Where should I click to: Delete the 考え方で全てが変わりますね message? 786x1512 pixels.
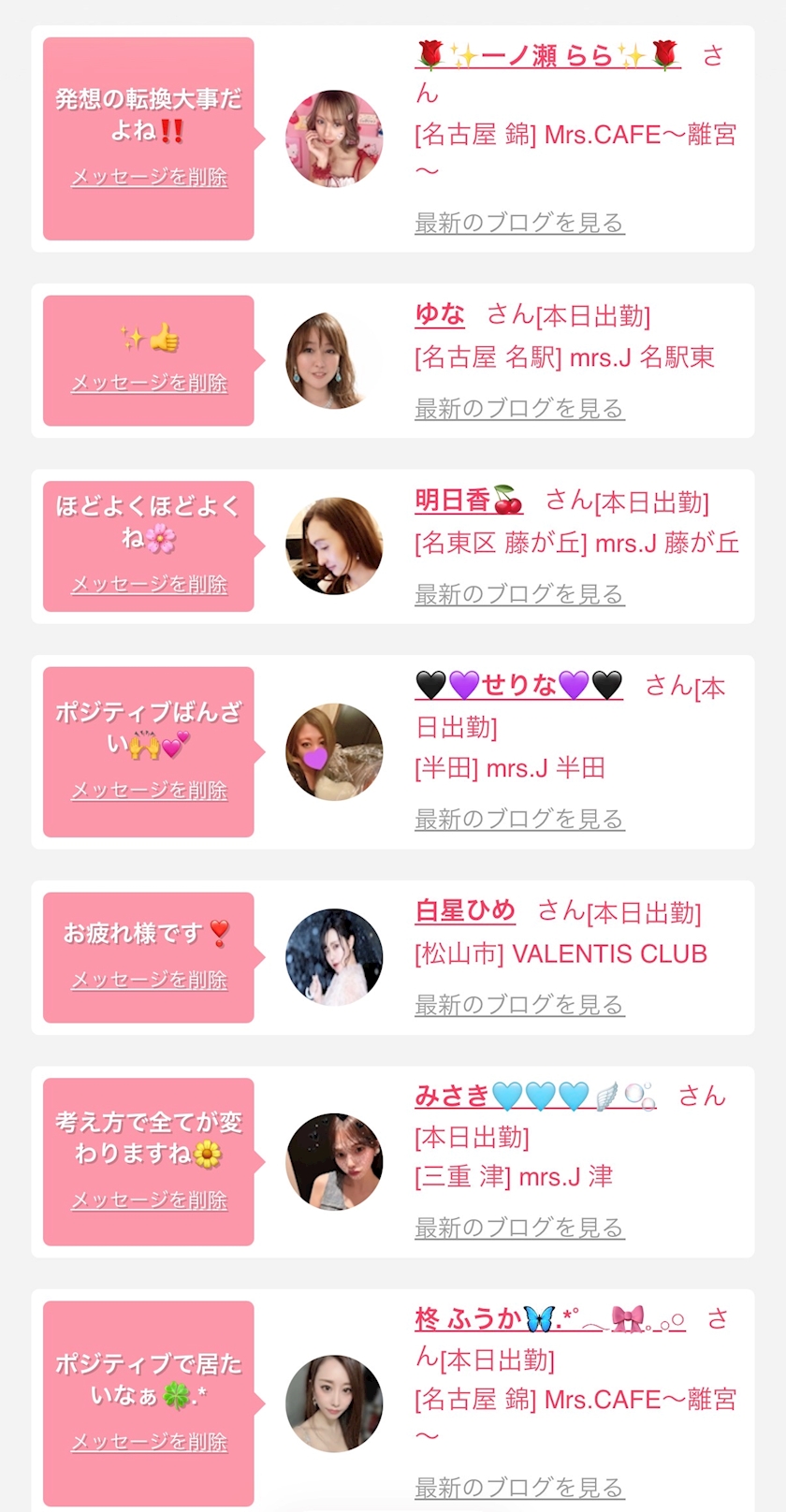coord(149,1199)
